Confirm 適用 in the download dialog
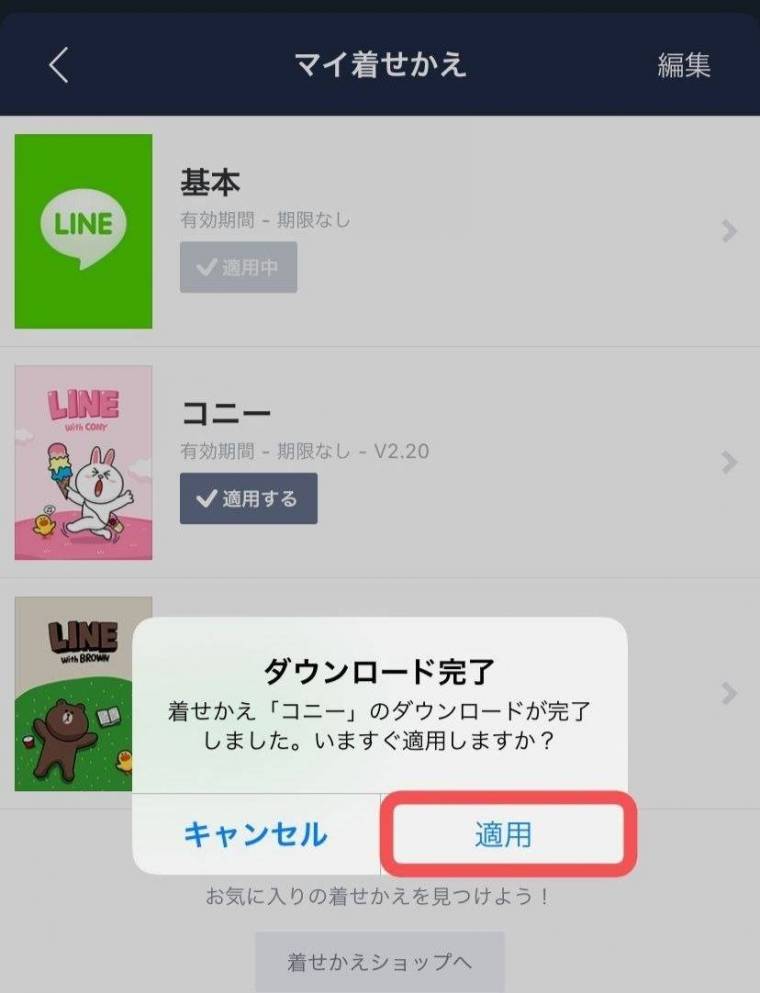Screen dimensions: 760x993 click(x=505, y=834)
